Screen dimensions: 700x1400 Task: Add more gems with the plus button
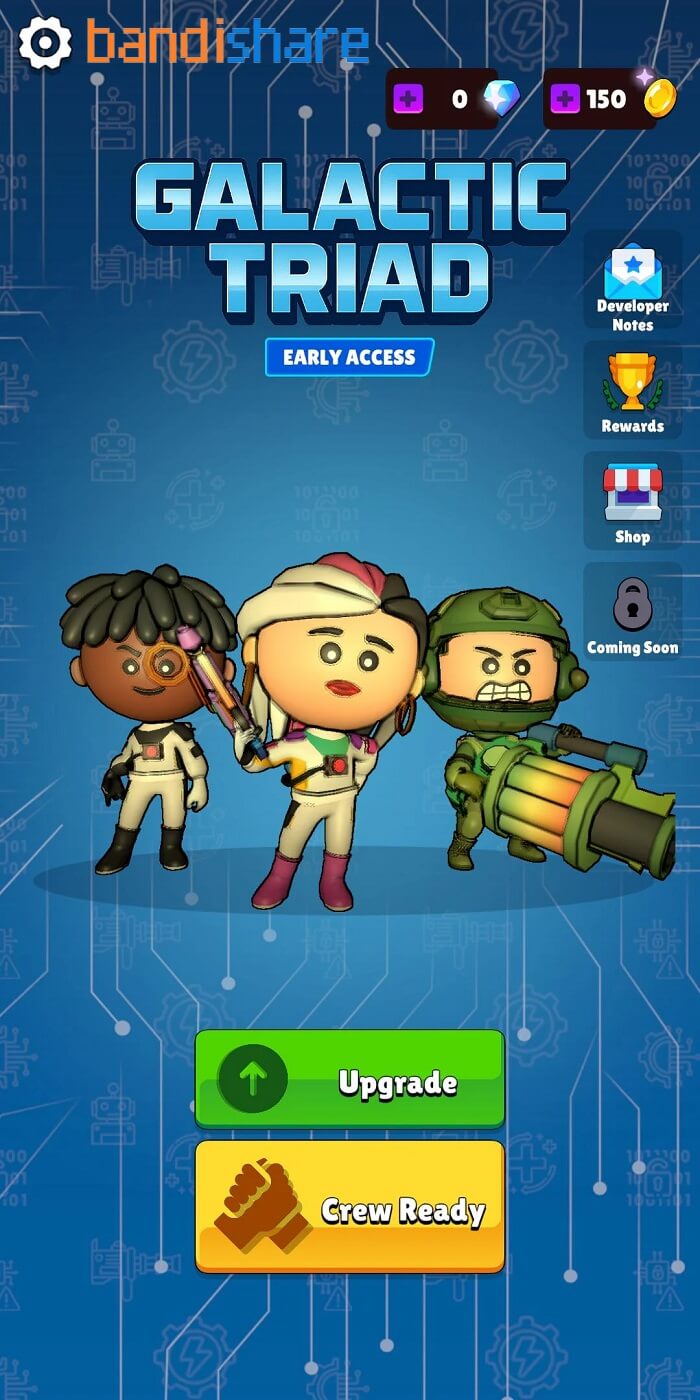click(x=408, y=99)
